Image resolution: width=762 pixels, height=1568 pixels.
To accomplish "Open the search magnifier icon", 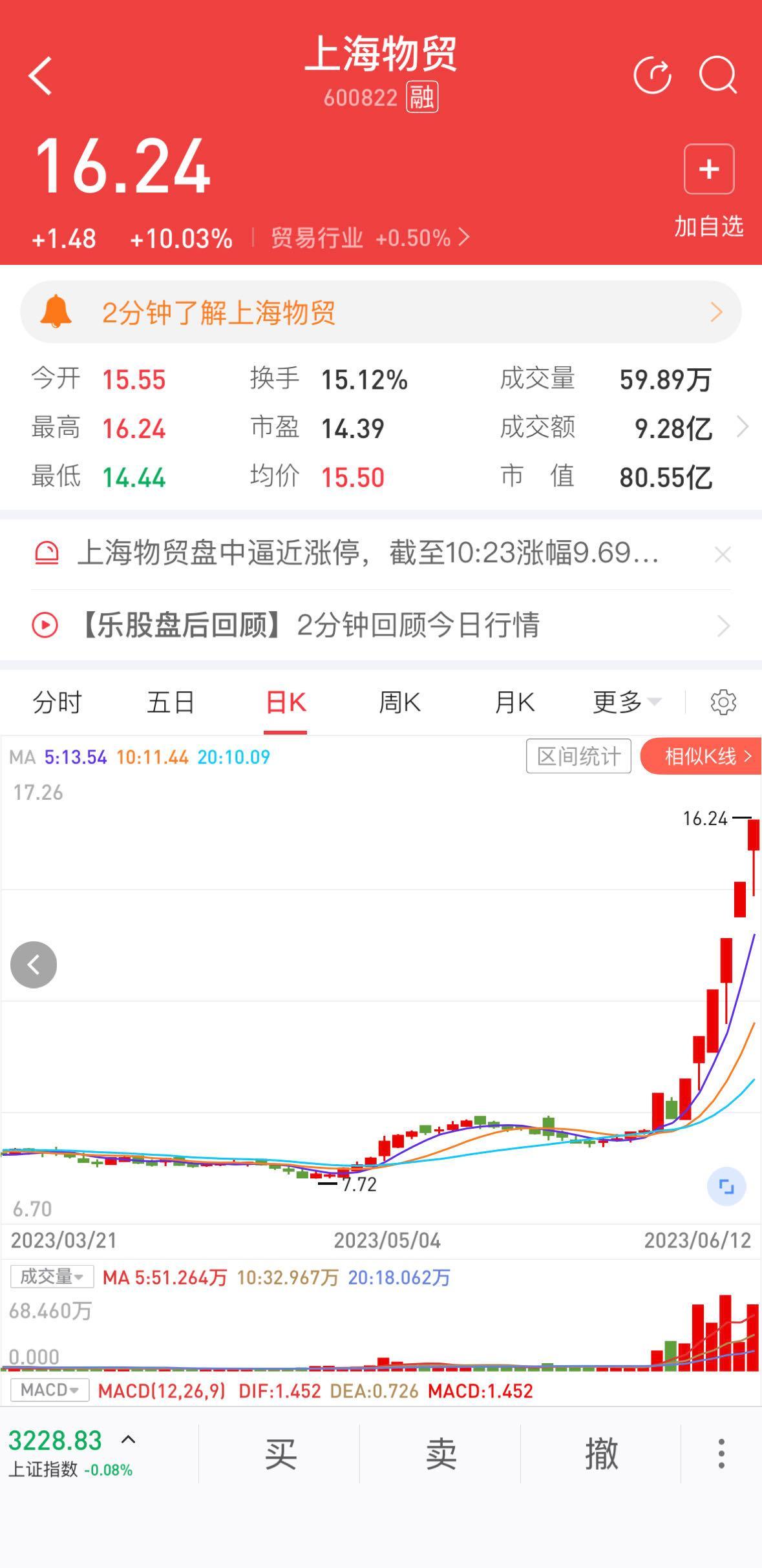I will point(717,76).
